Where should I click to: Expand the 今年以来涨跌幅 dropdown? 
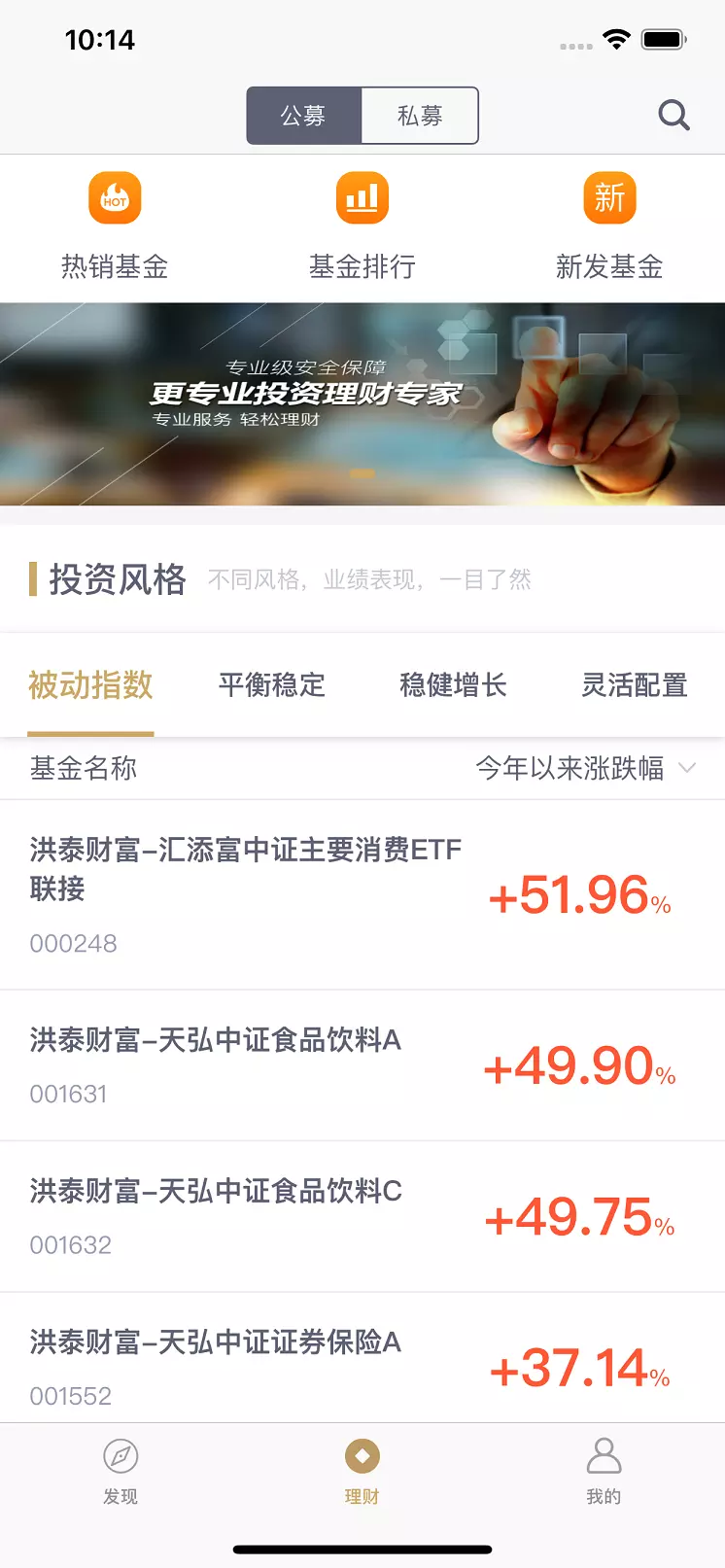[x=585, y=768]
